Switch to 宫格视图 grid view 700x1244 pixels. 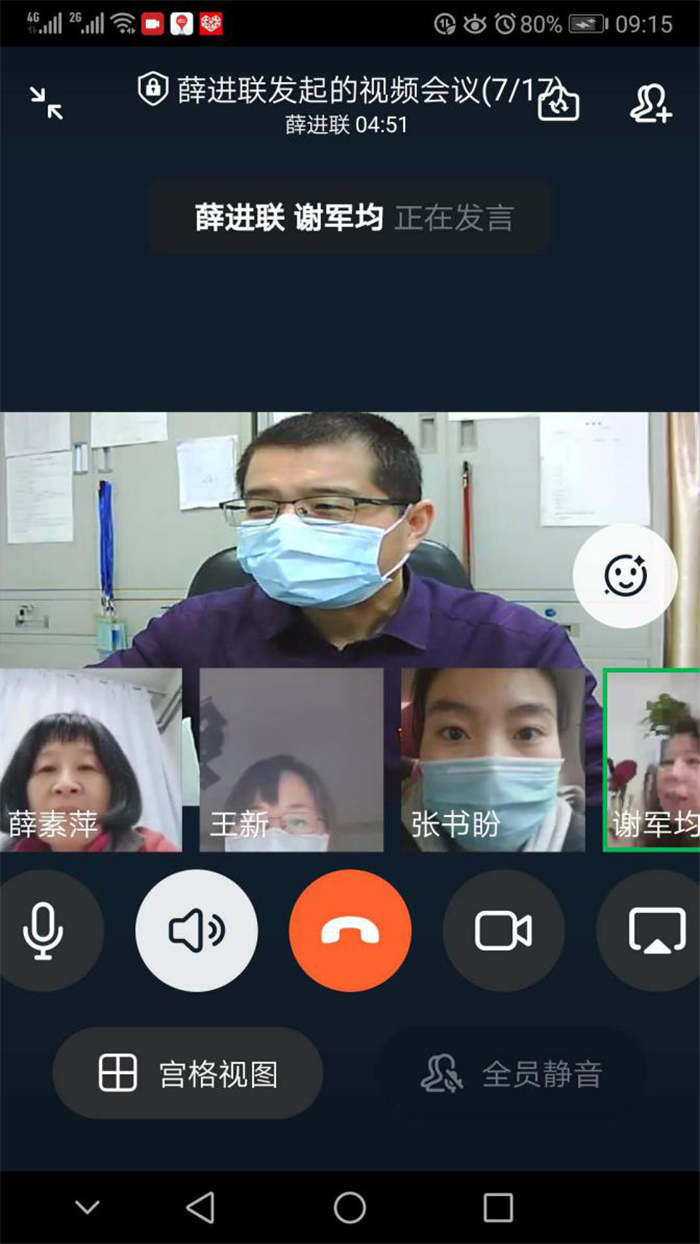pos(188,1073)
